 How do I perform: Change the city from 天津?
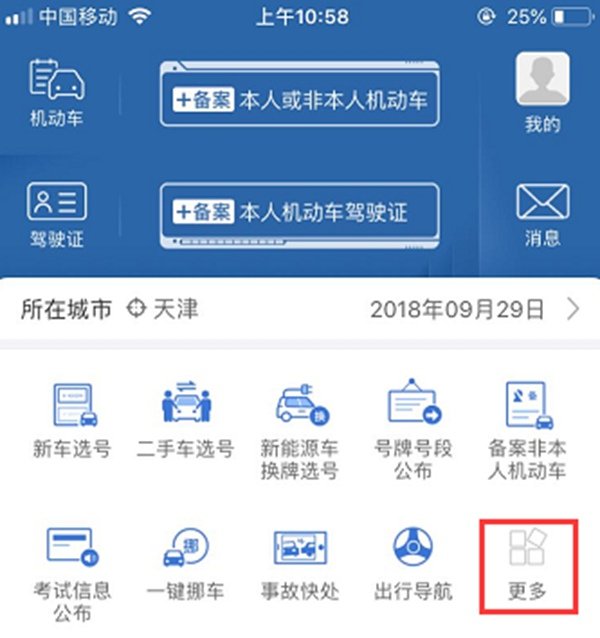[162, 309]
